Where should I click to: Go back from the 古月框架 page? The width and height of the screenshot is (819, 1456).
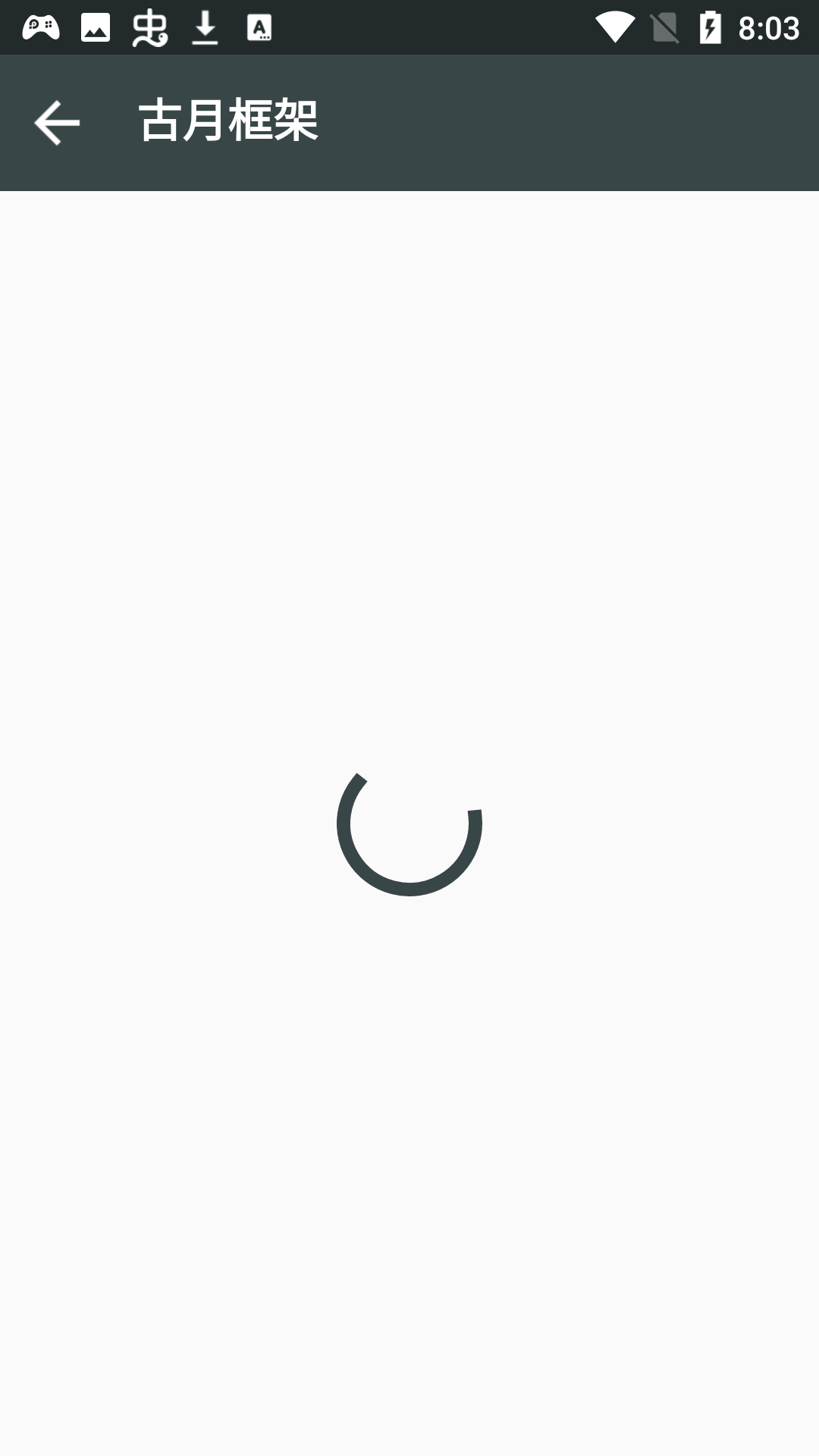pos(57,123)
